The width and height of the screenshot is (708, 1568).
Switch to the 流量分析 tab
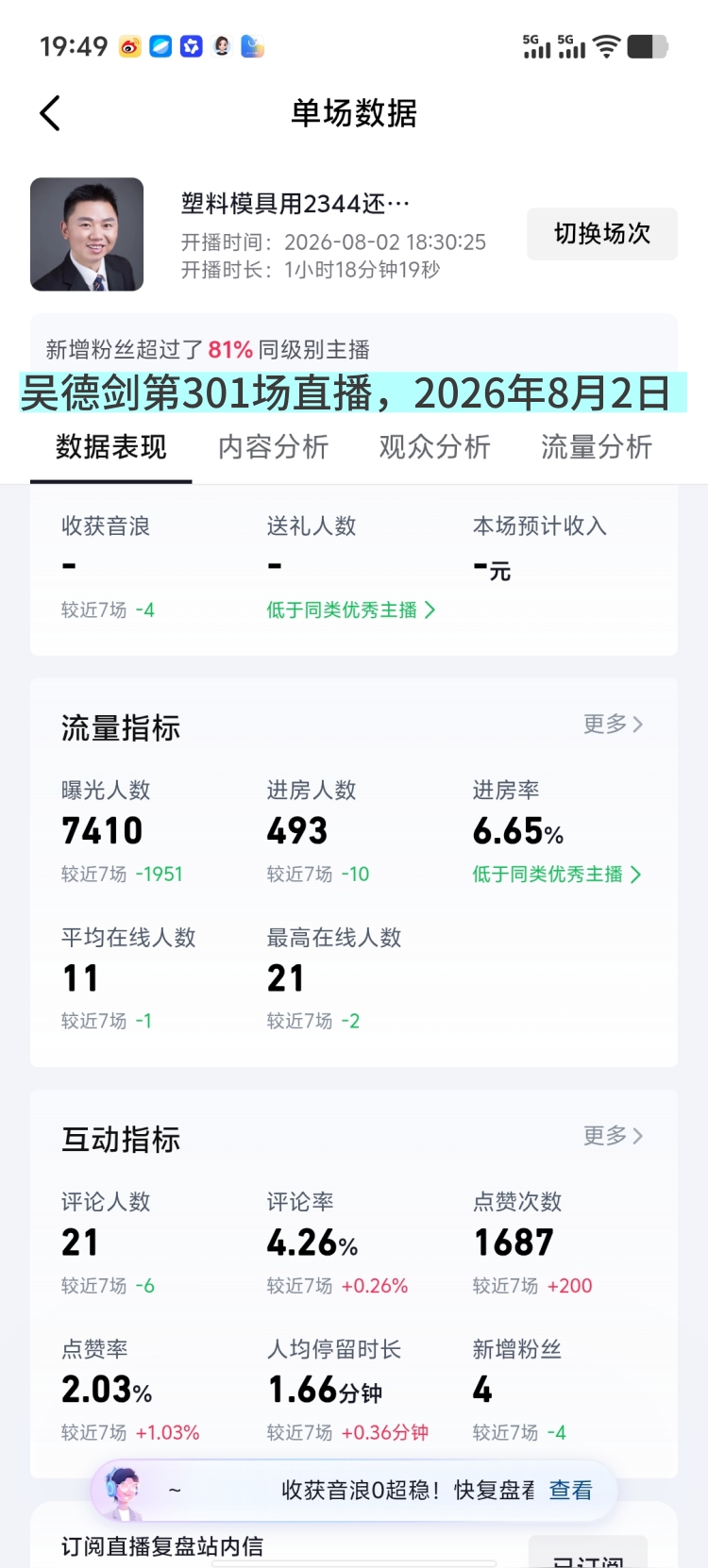597,447
